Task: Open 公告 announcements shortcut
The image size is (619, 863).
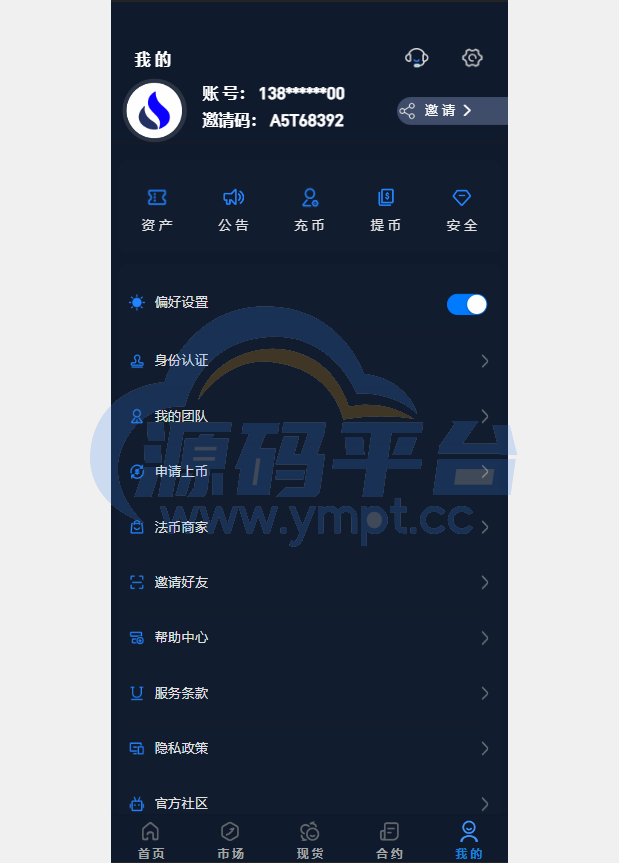Action: tap(233, 210)
